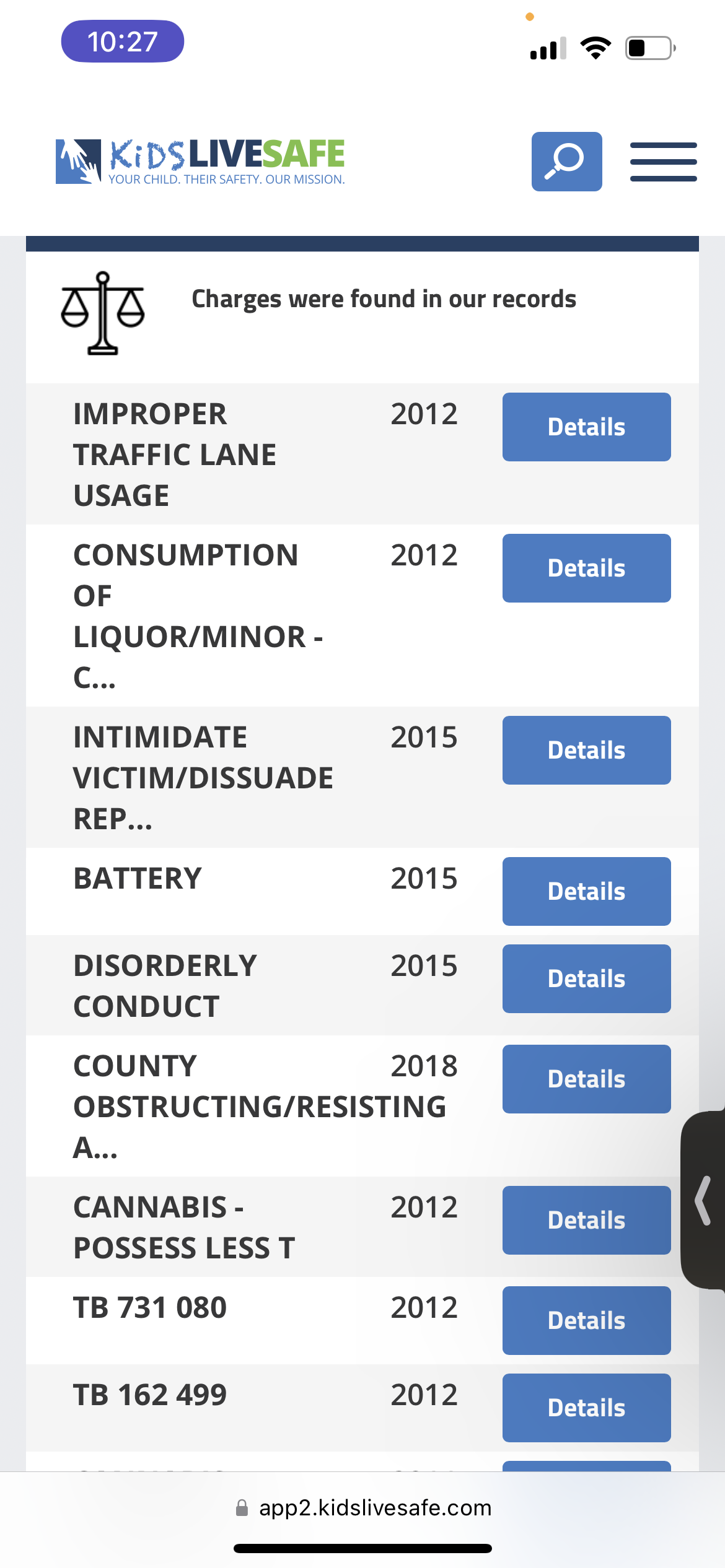Image resolution: width=725 pixels, height=1568 pixels.
Task: Show details for Consumption of Liquor/Minor charge
Action: click(x=586, y=568)
